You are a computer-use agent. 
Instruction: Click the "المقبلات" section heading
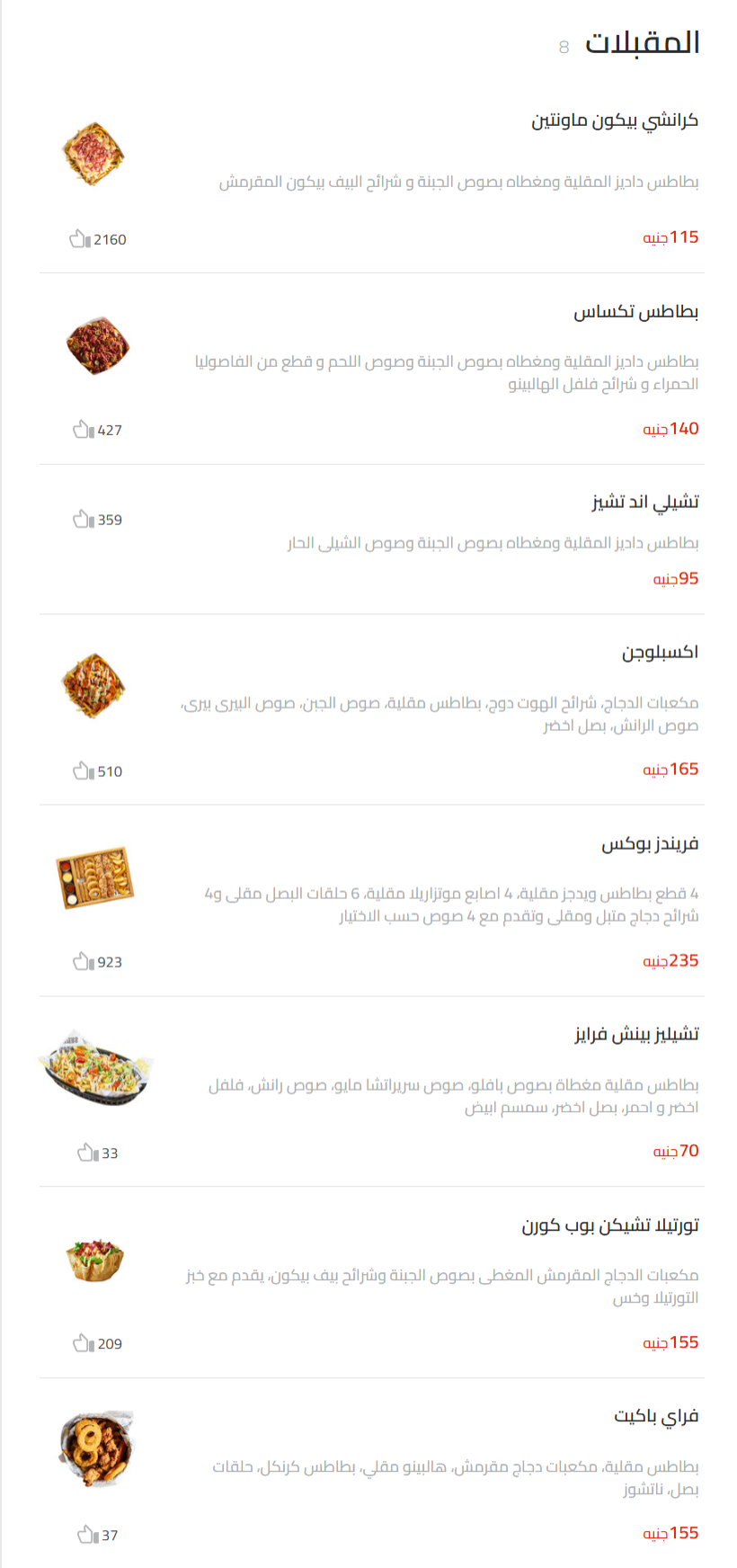(x=642, y=42)
